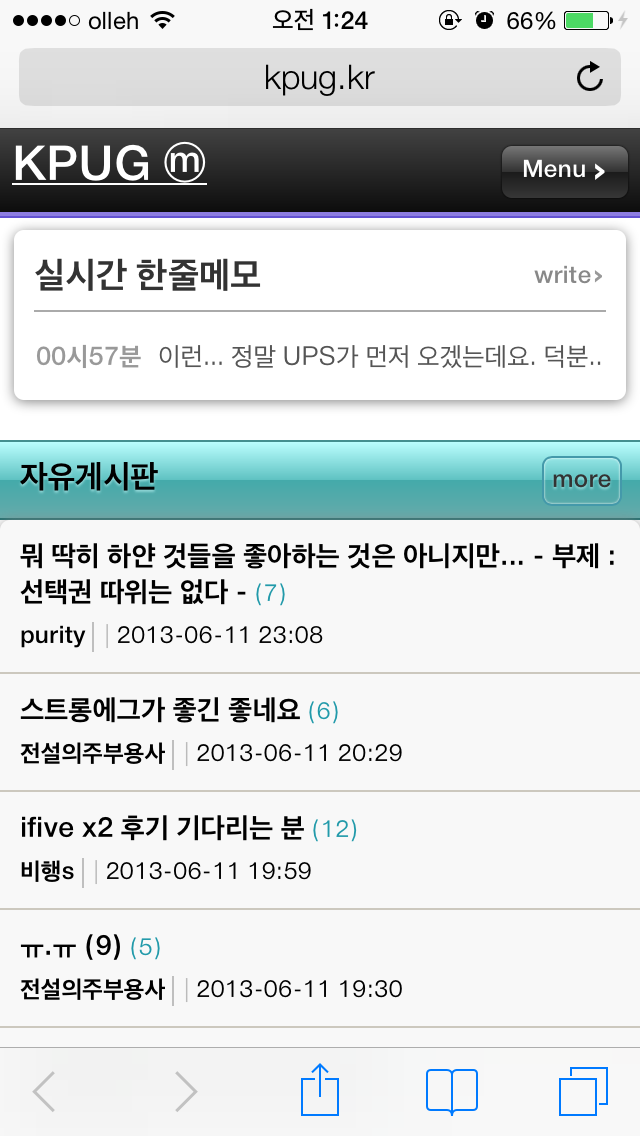Reload the page
The height and width of the screenshot is (1136, 640).
tap(590, 78)
